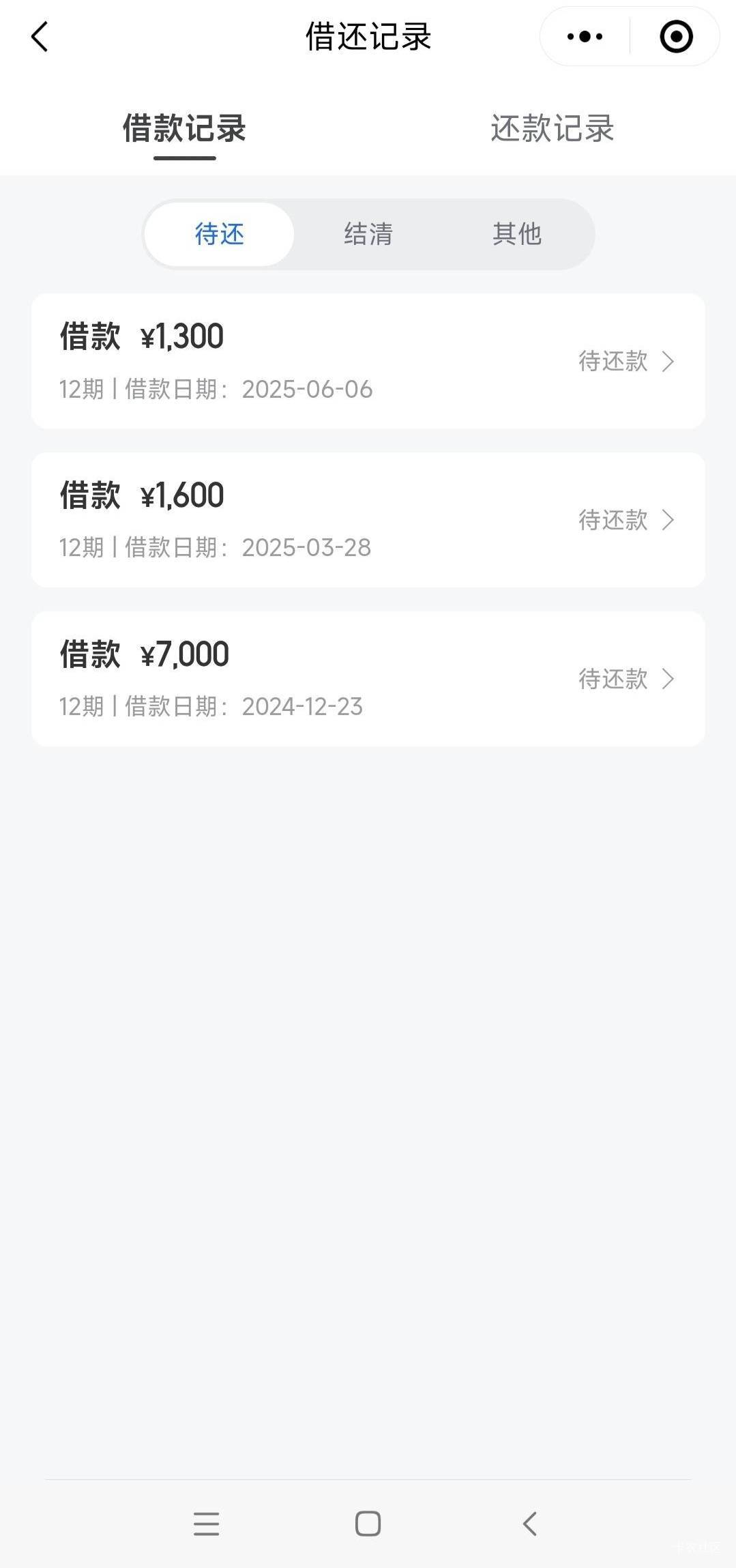Open recent apps from navigation bar
736x1568 pixels.
click(206, 1524)
